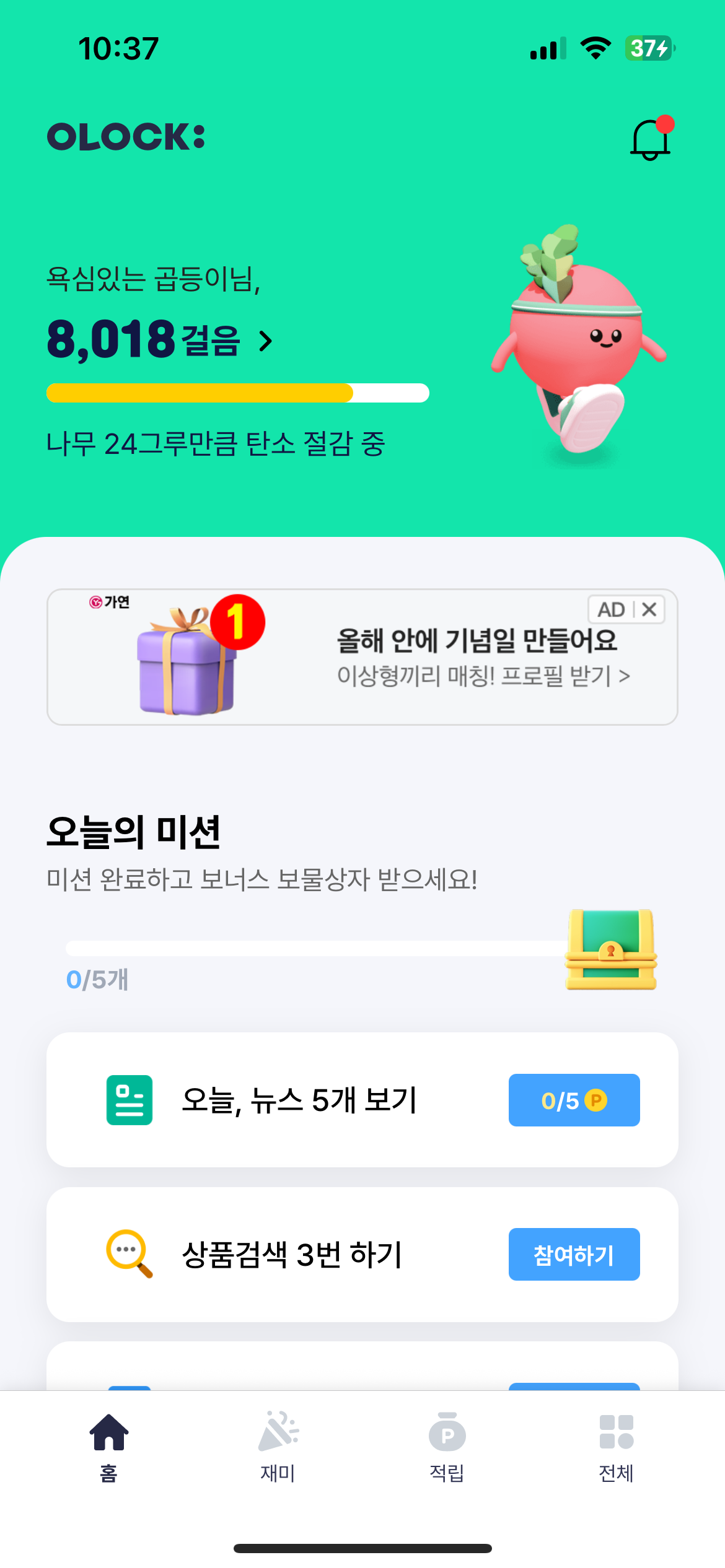Image resolution: width=725 pixels, height=1568 pixels.
Task: Tap 참여하기 for the product search mission
Action: (x=574, y=1254)
